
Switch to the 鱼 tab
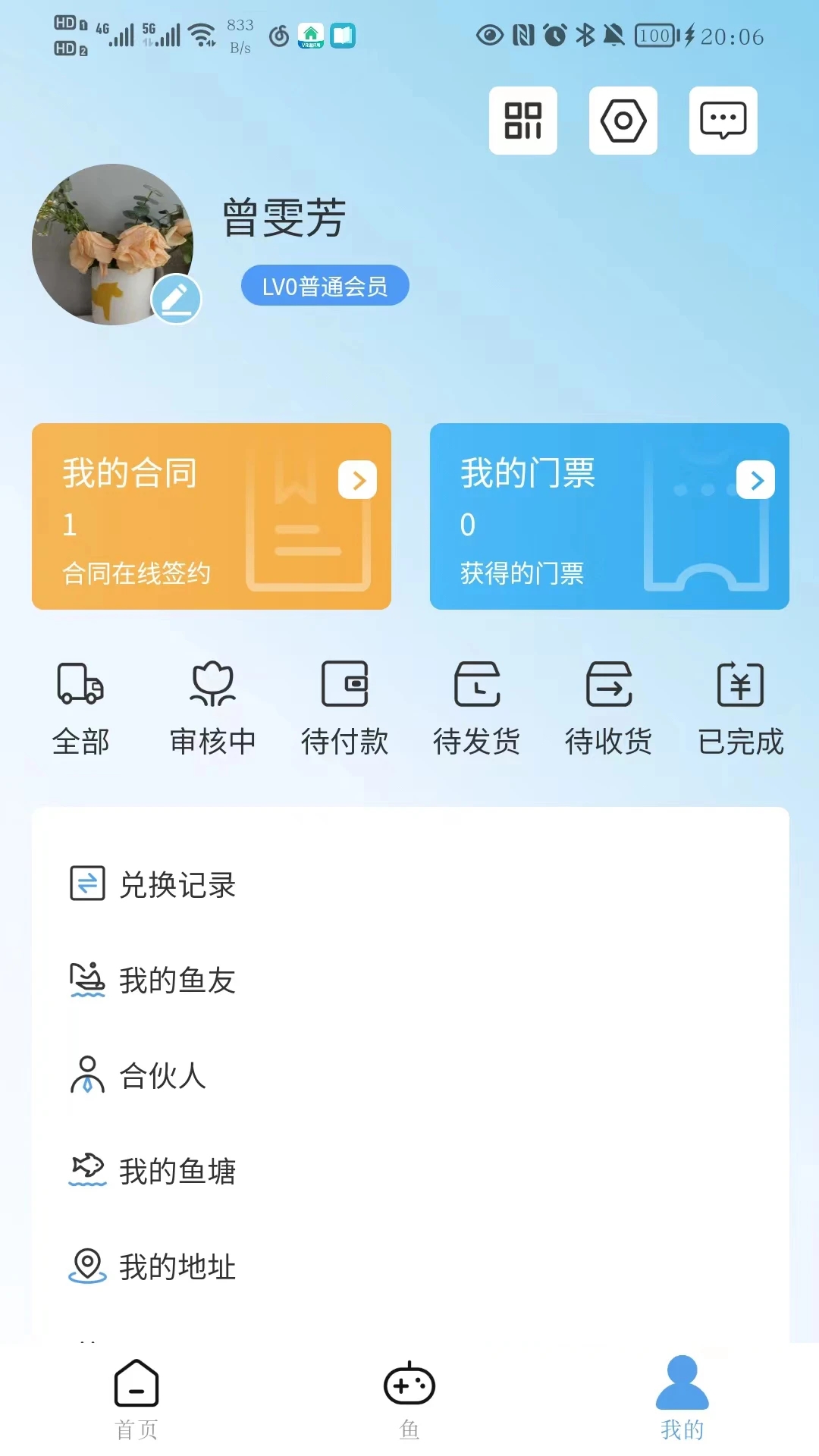coord(409,1399)
